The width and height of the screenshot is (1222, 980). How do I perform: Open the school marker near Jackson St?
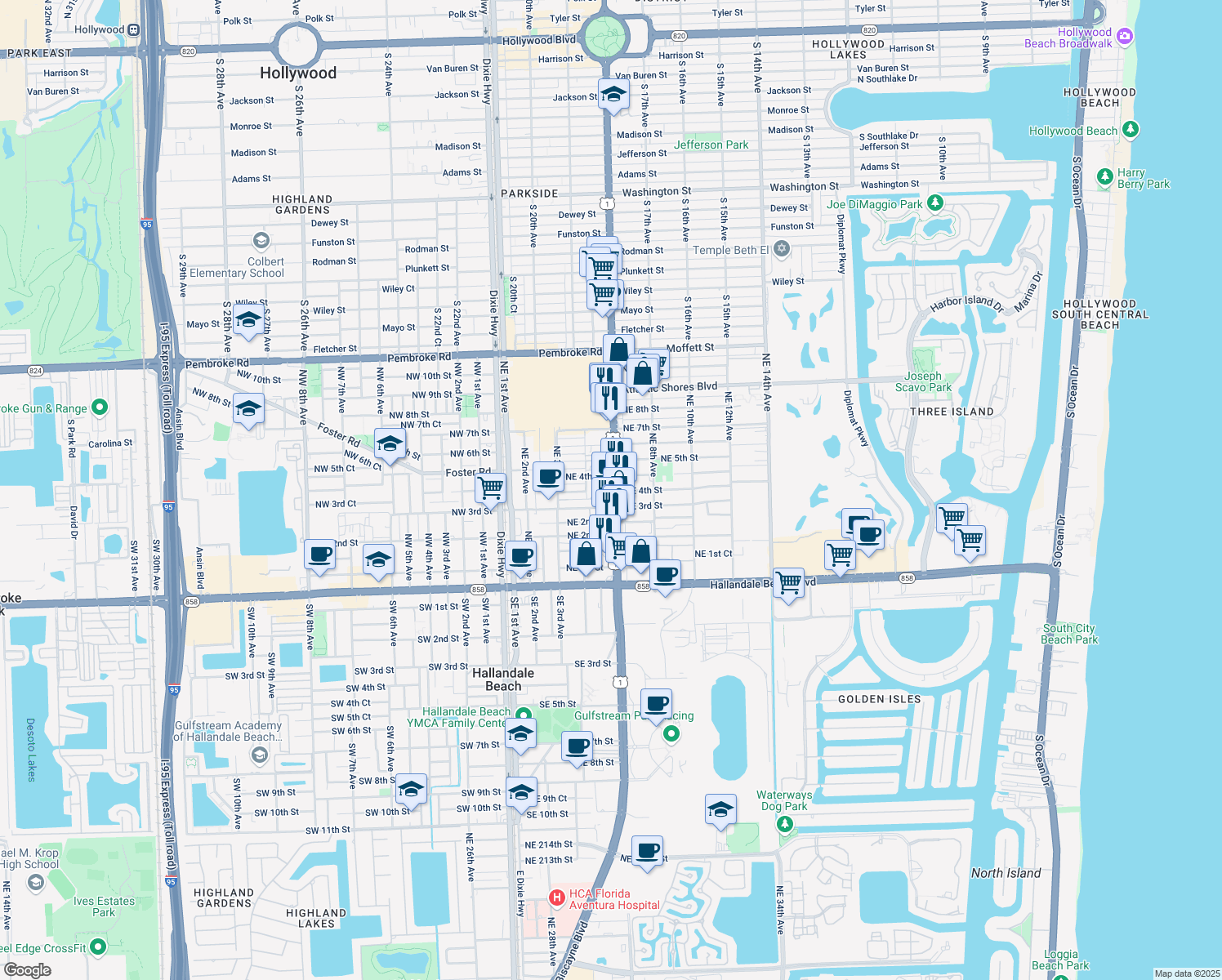click(x=613, y=95)
